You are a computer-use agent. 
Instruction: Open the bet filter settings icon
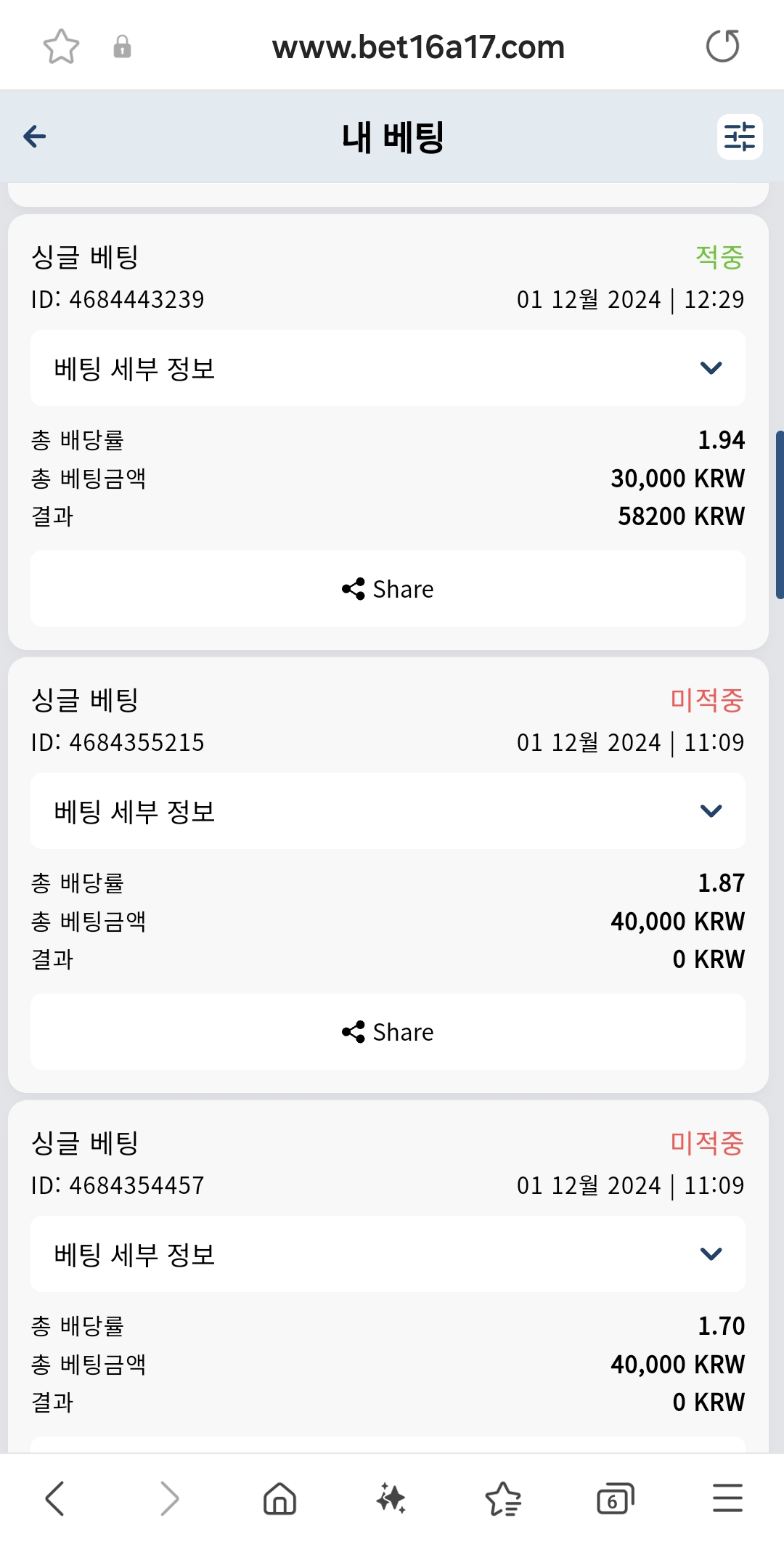pos(739,137)
